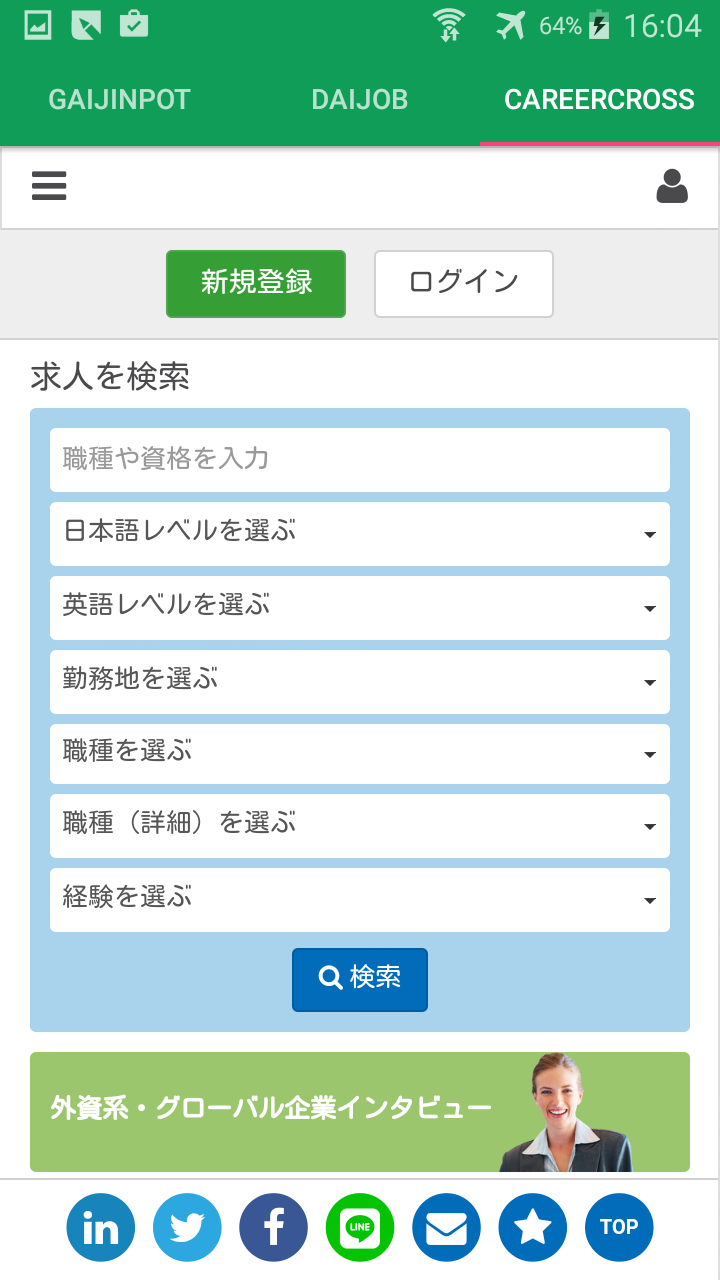Expand the 職種（詳細）を選ぶ dropdown

click(x=360, y=826)
